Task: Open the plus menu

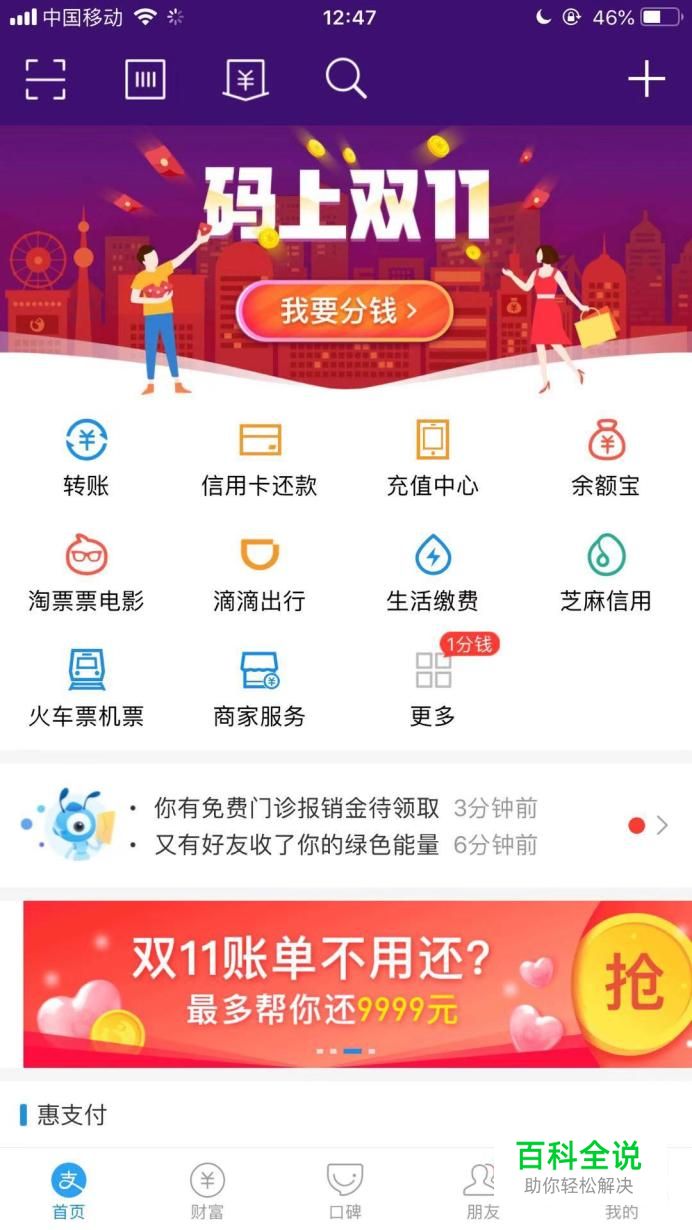Action: click(x=646, y=79)
